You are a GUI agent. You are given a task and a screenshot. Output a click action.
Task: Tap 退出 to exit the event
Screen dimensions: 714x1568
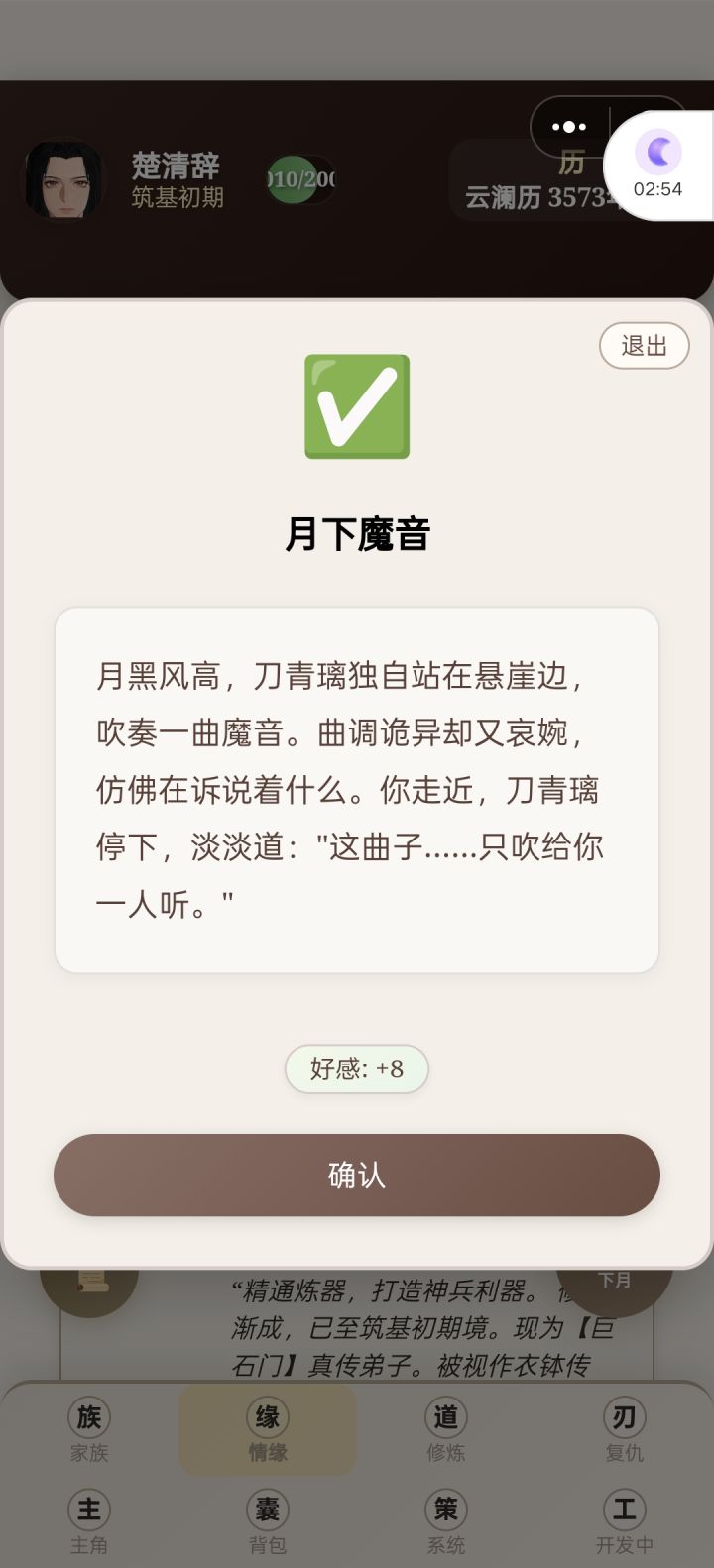(x=644, y=346)
